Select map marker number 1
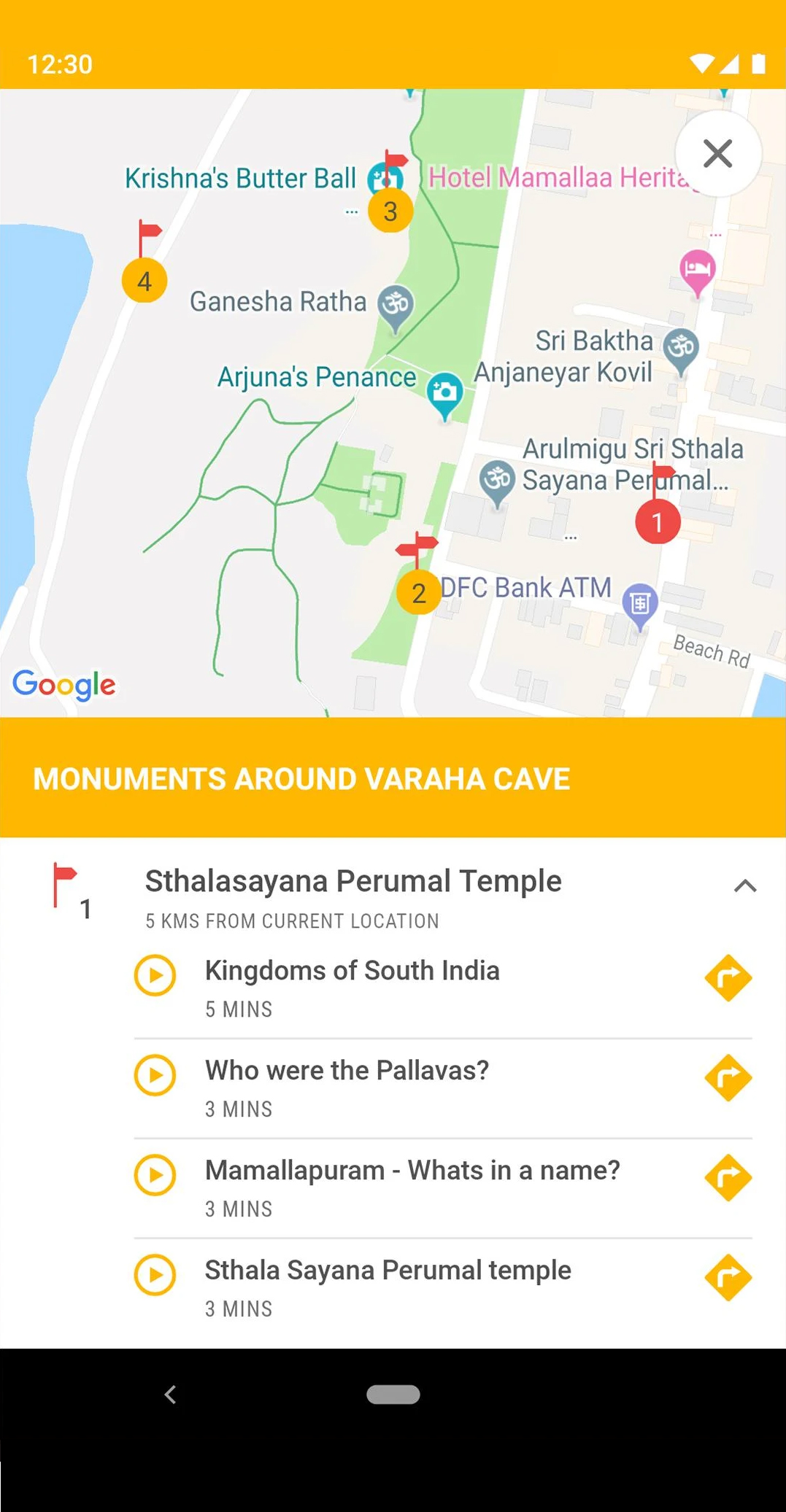Screen dimensions: 786x1512 [x=658, y=522]
